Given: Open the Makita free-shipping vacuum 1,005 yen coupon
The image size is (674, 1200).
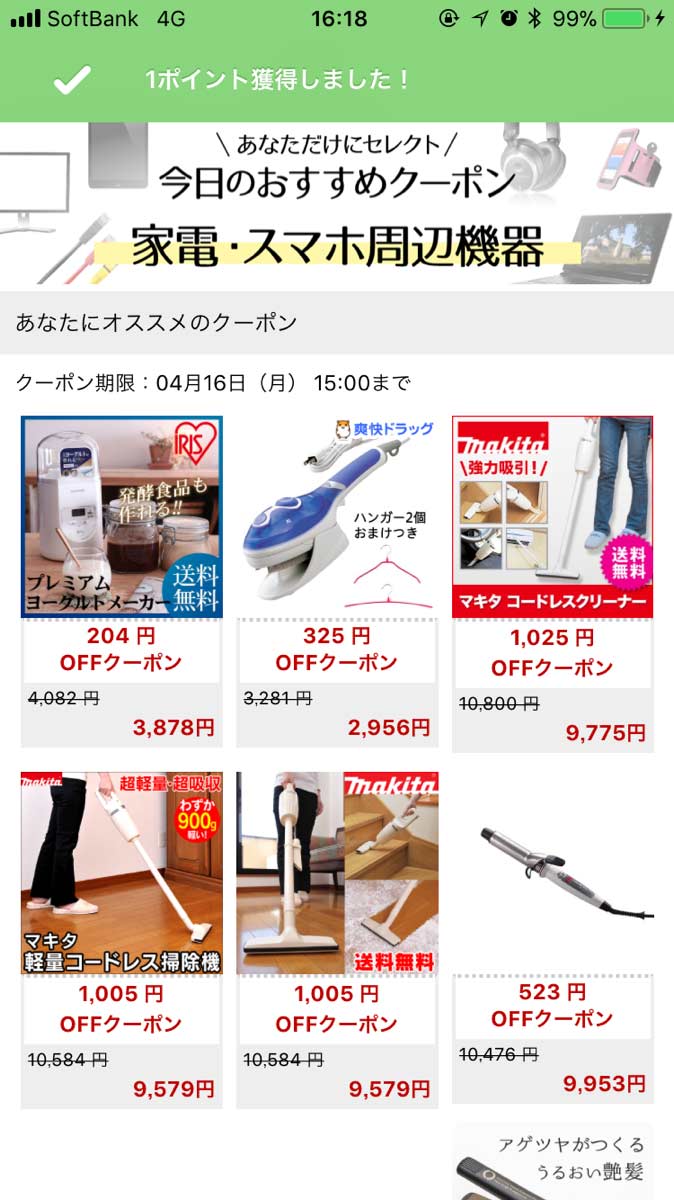Looking at the screenshot, I should click(x=337, y=938).
